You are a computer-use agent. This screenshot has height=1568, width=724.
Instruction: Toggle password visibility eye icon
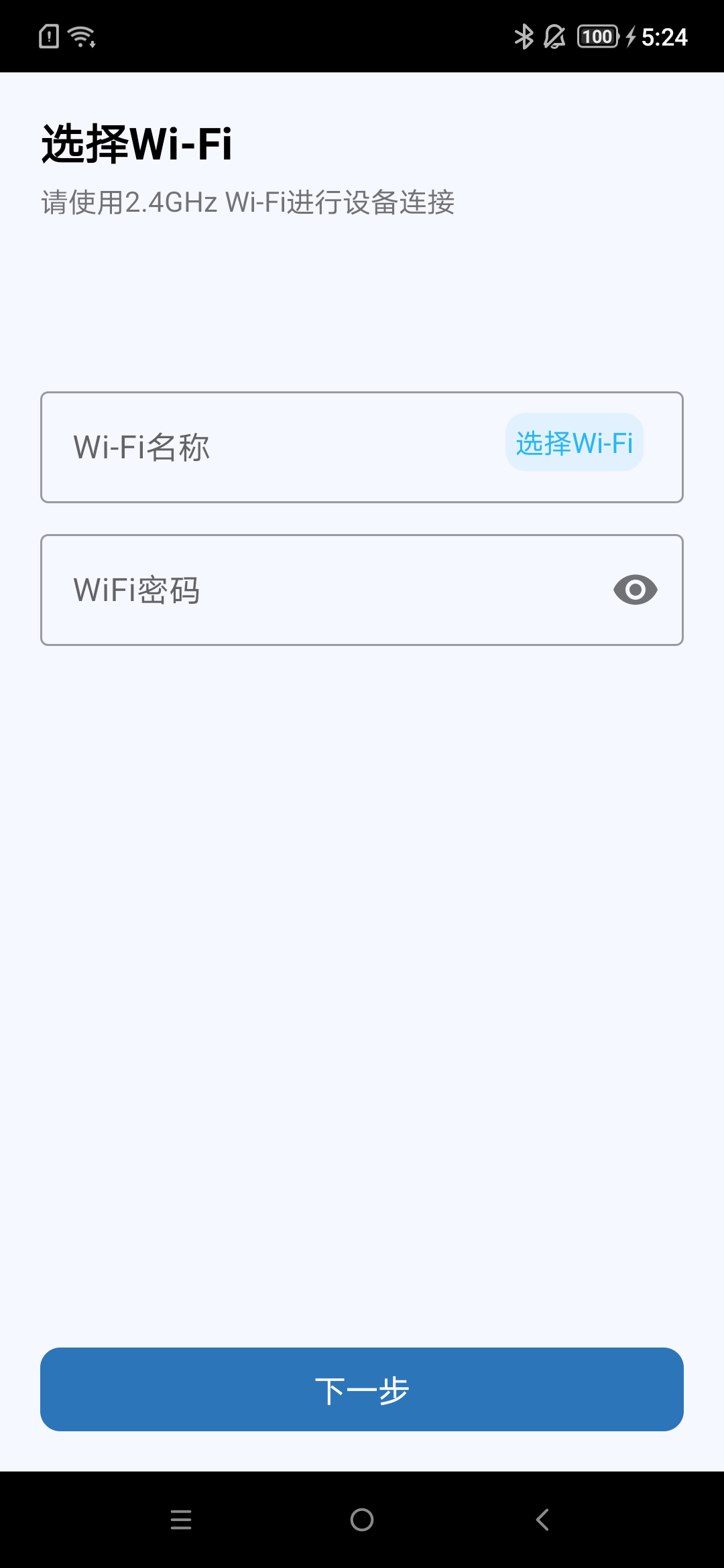click(x=635, y=590)
